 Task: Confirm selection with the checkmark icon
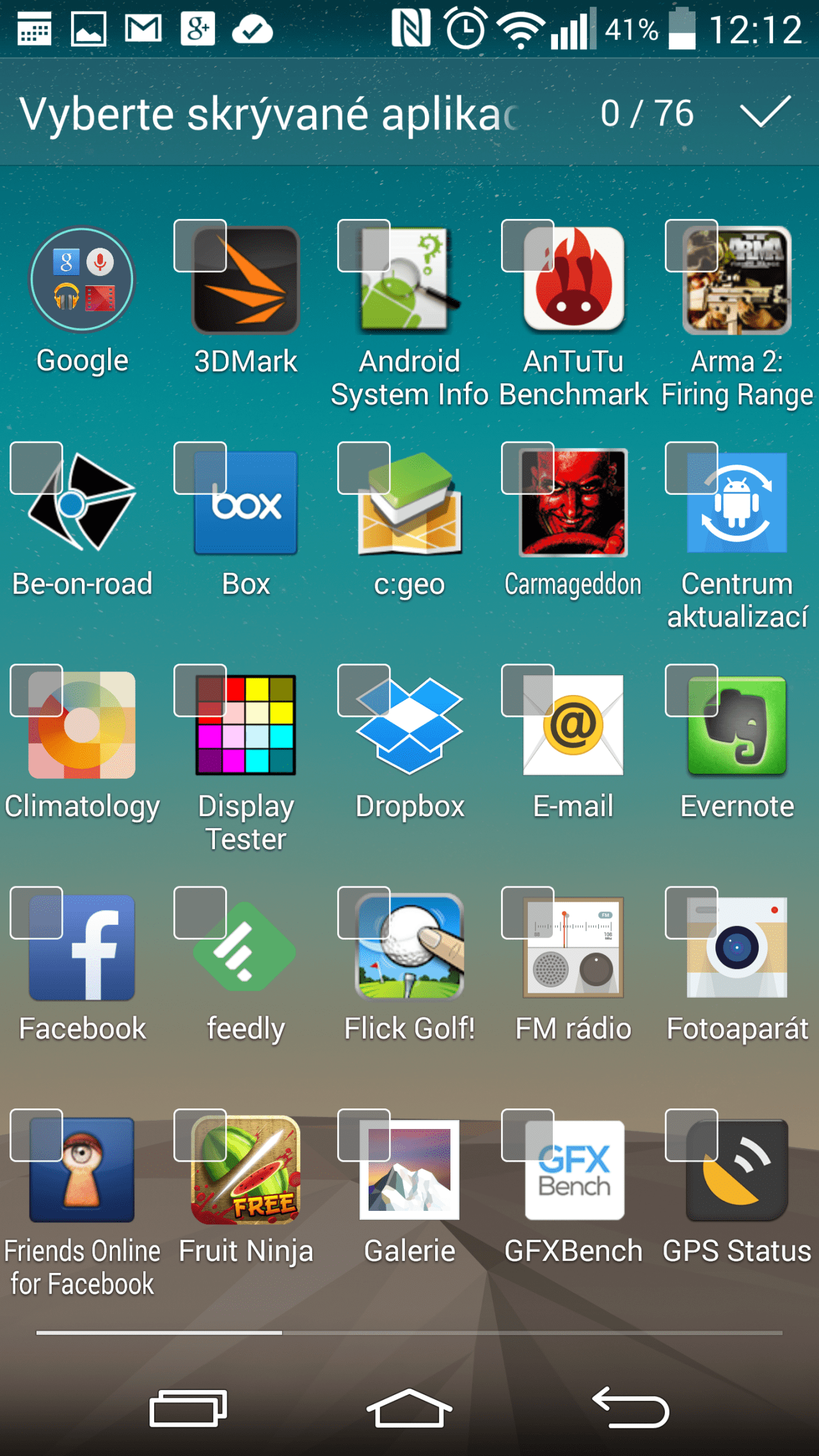[x=765, y=113]
